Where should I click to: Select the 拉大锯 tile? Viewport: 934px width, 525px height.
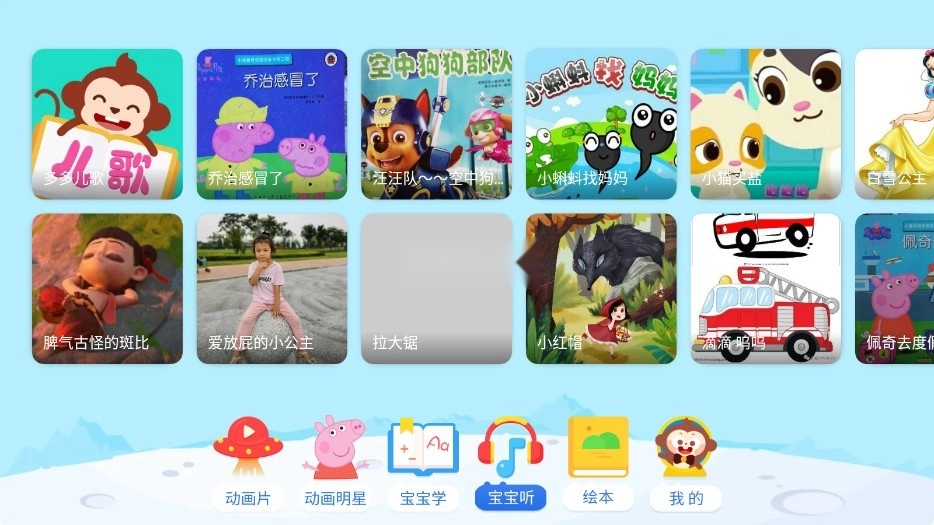(x=436, y=288)
